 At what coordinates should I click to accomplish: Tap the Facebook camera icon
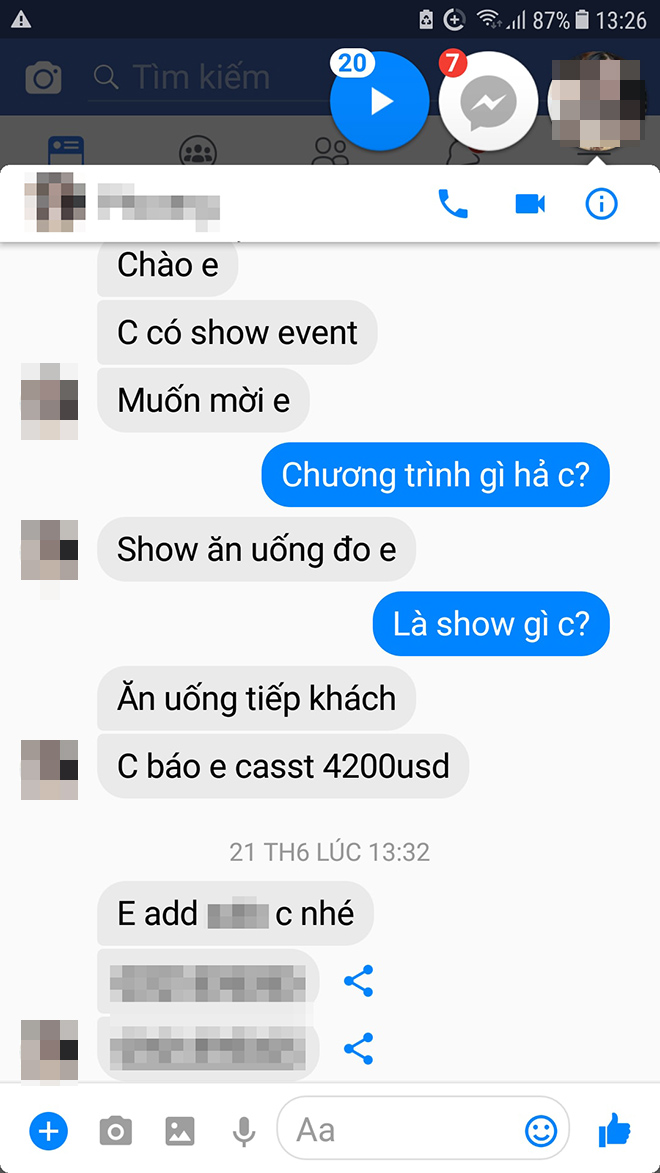pyautogui.click(x=43, y=77)
